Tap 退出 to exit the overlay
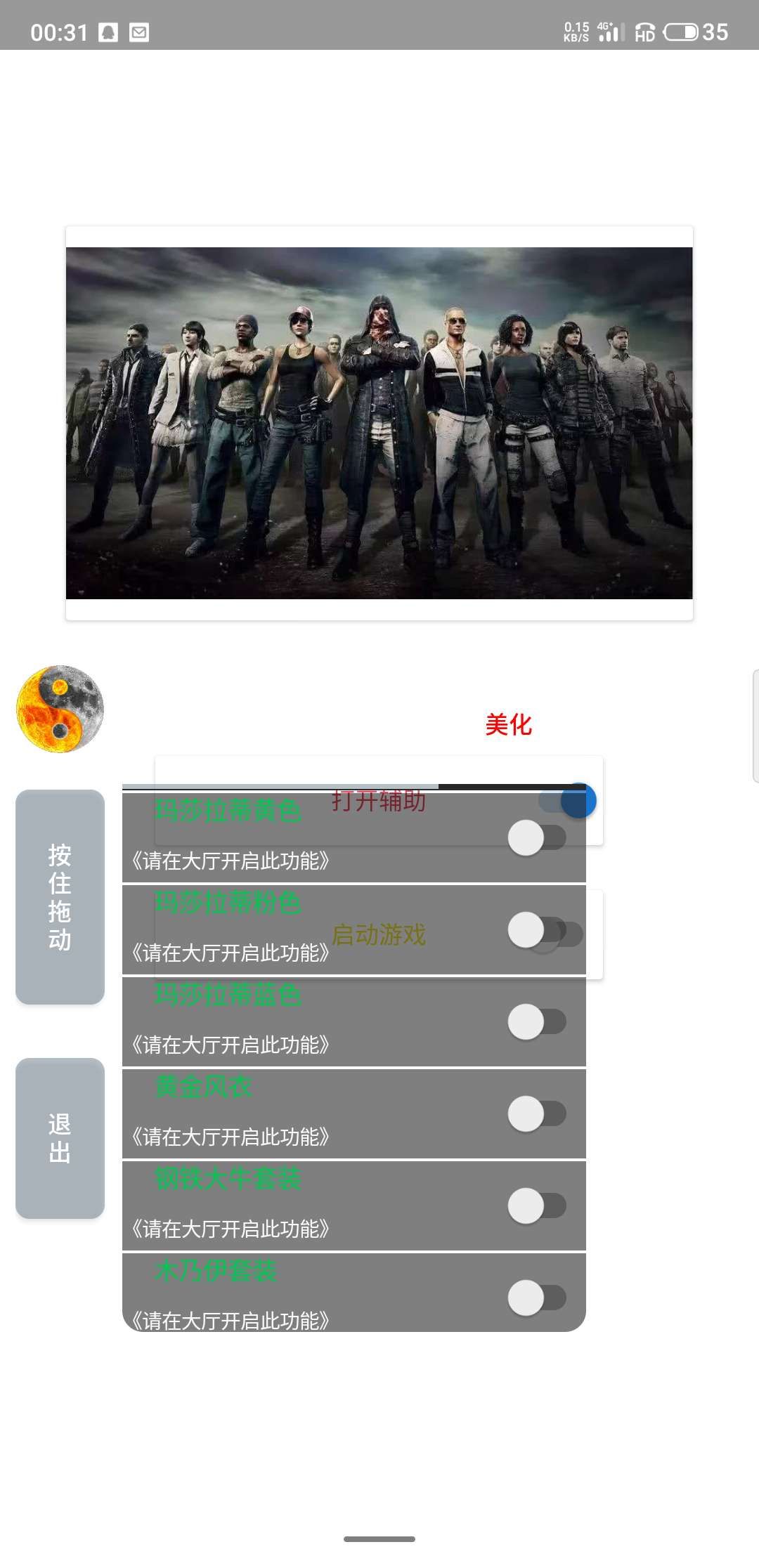This screenshot has height=1568, width=759. pos(60,1137)
